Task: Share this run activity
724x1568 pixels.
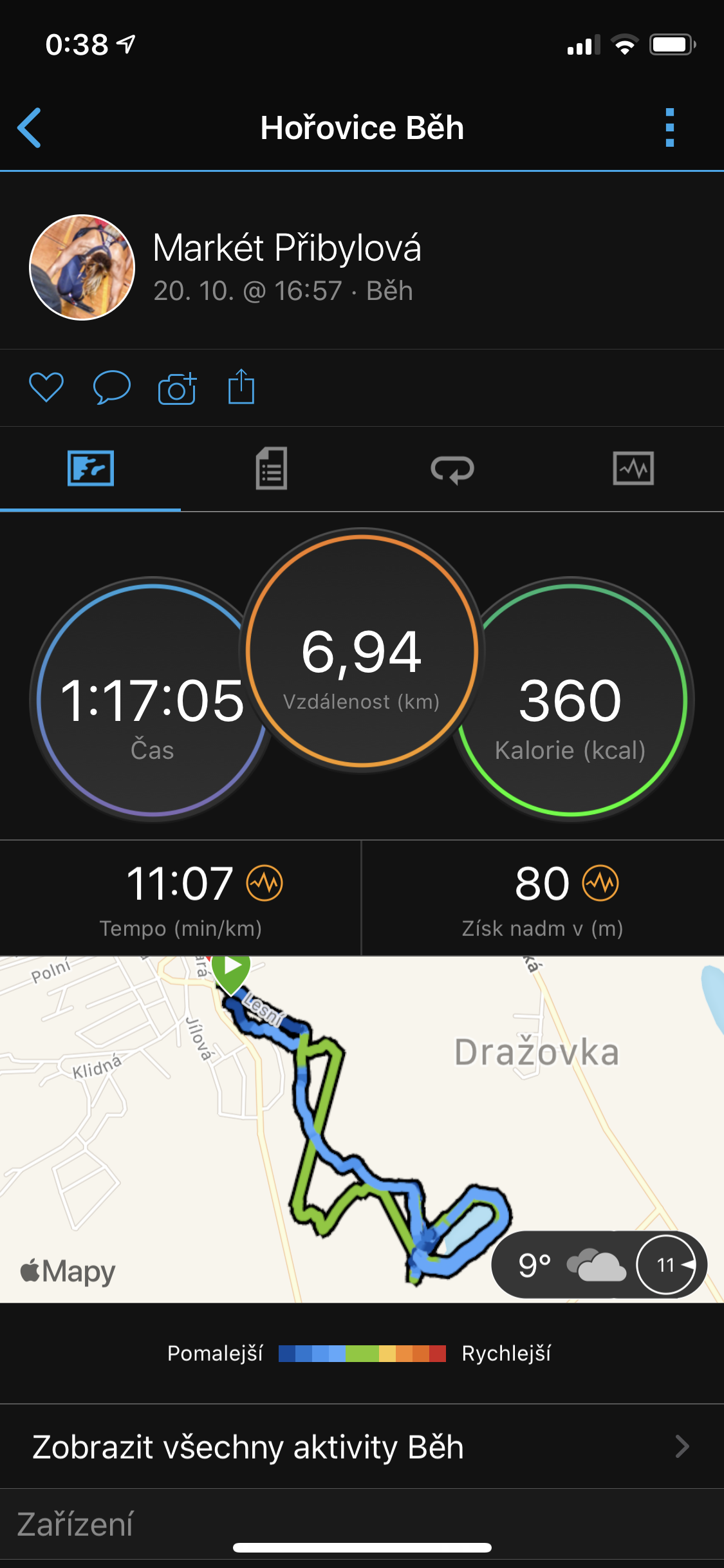Action: point(241,387)
